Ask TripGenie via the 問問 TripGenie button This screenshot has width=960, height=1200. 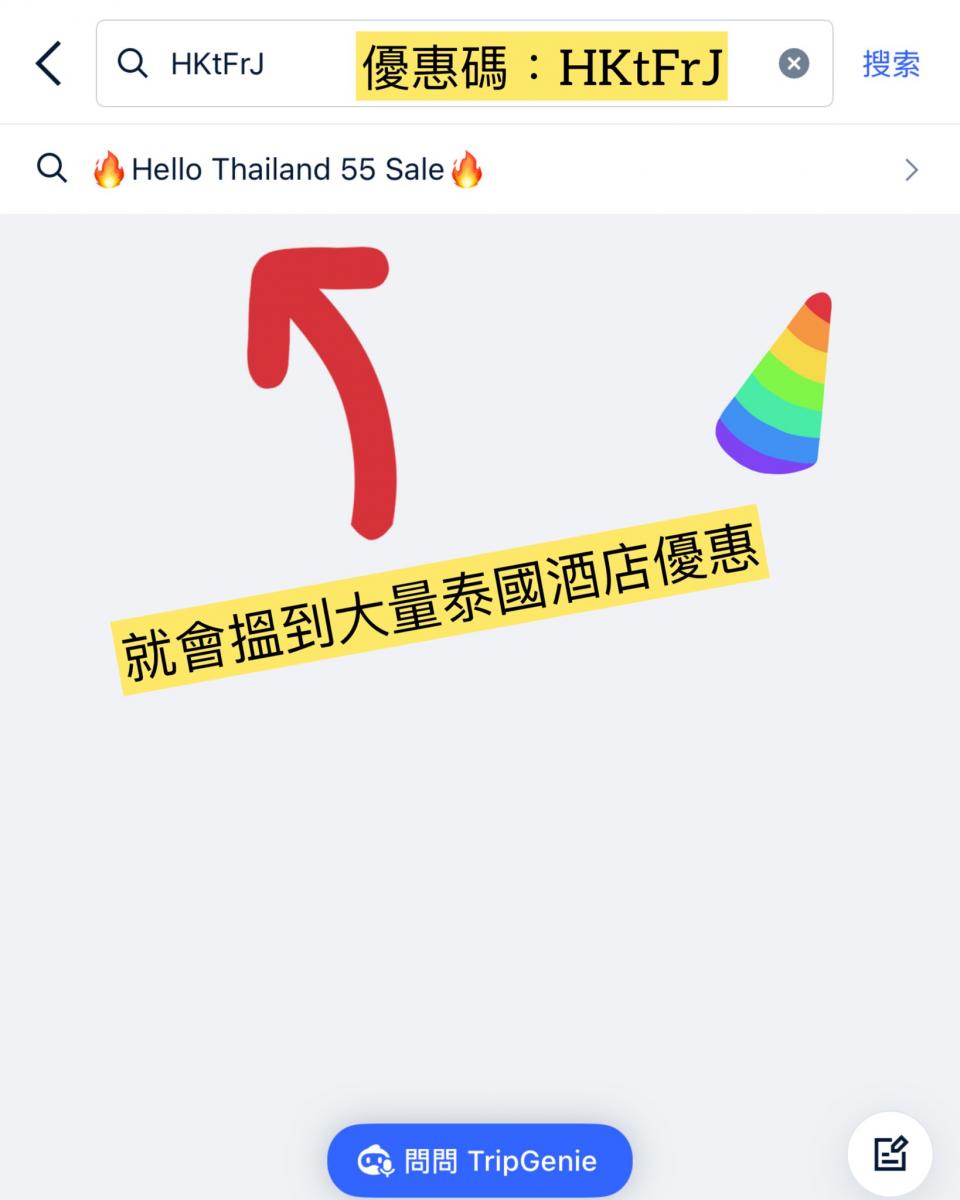479,1161
